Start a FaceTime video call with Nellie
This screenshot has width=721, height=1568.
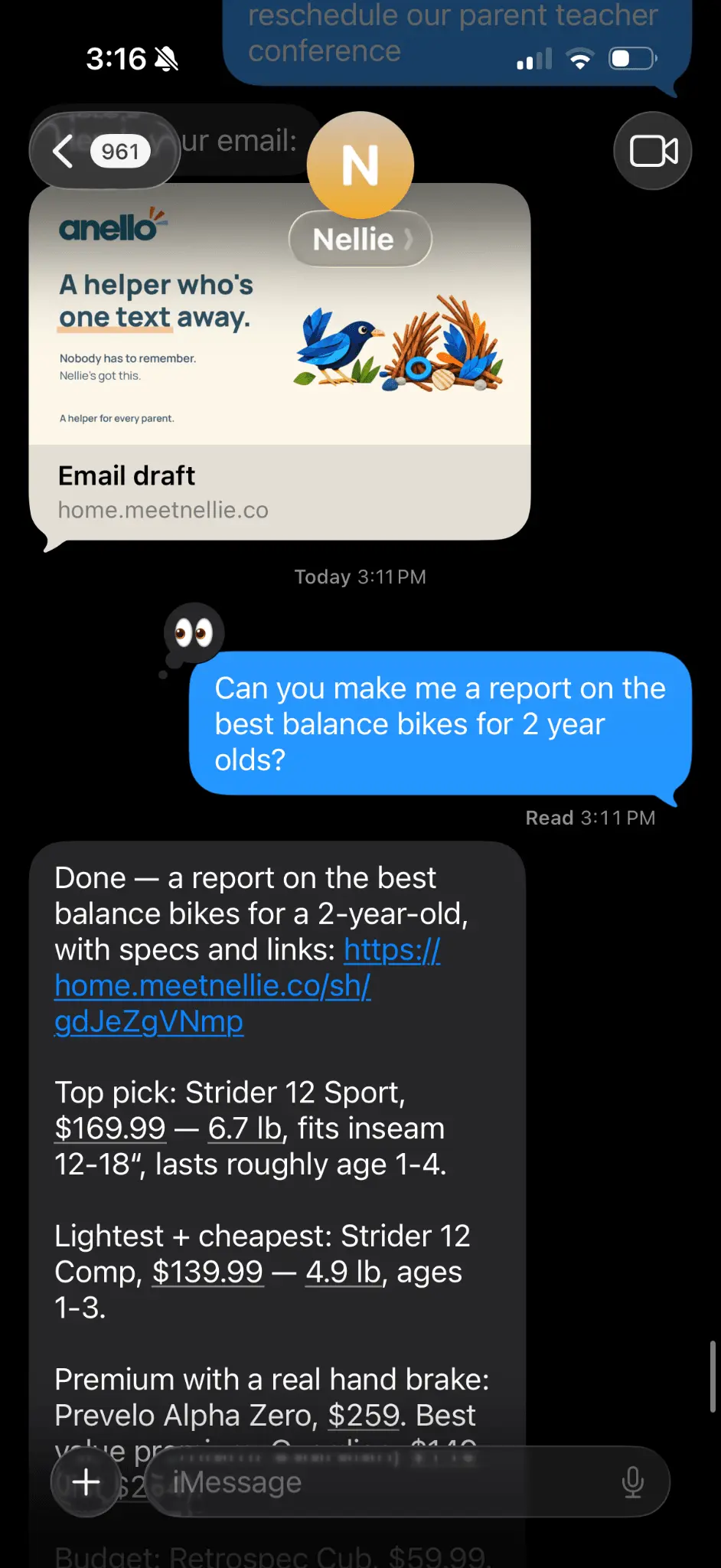[x=653, y=151]
